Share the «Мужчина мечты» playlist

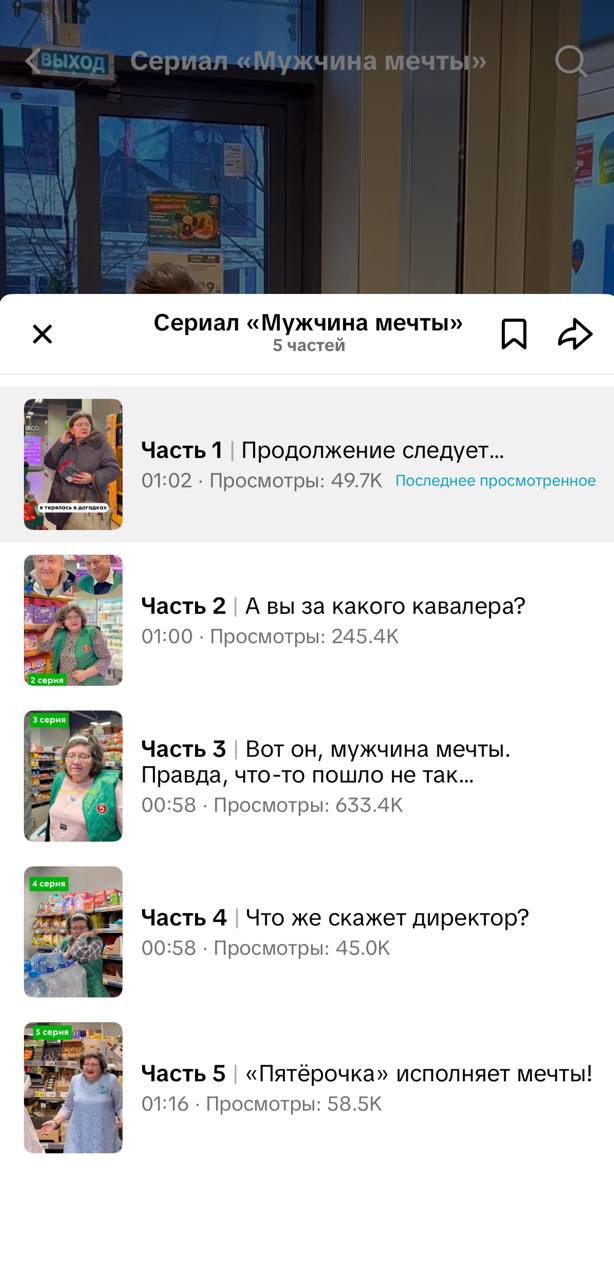(x=575, y=334)
